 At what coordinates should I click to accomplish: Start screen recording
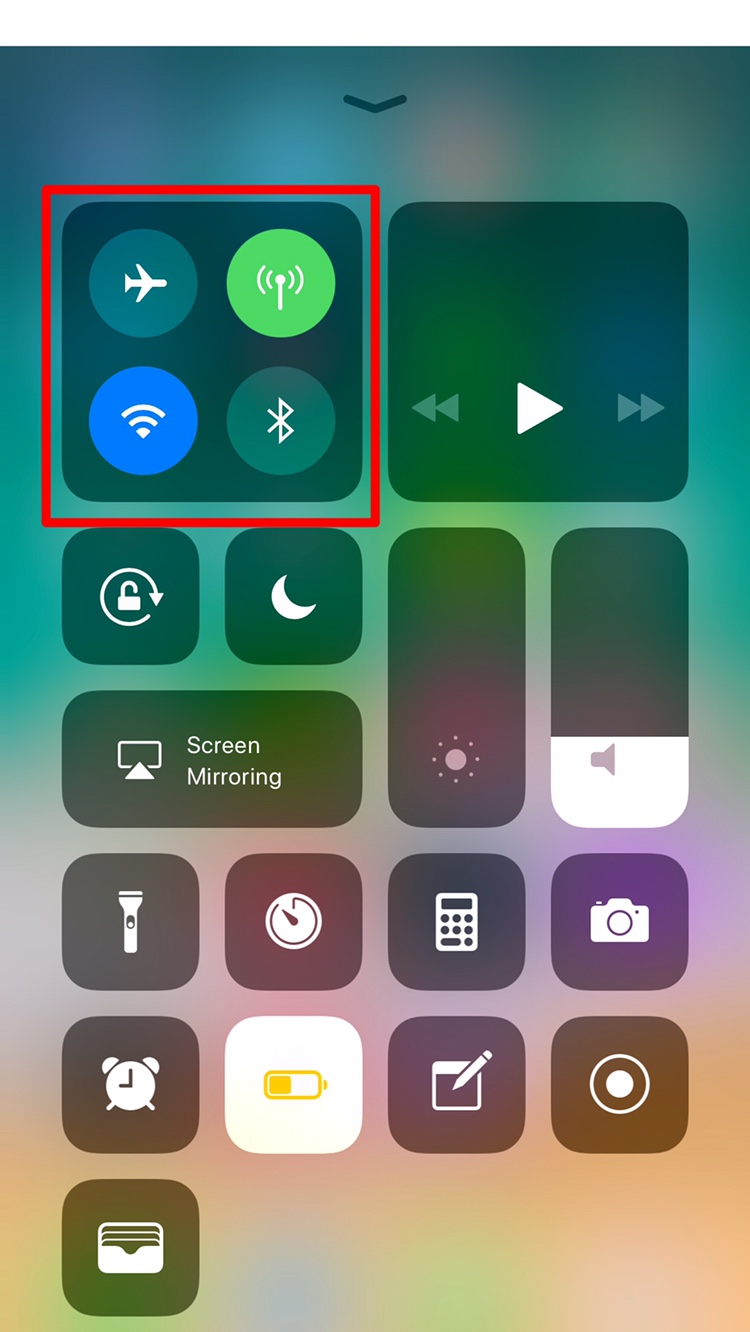pyautogui.click(x=619, y=1085)
